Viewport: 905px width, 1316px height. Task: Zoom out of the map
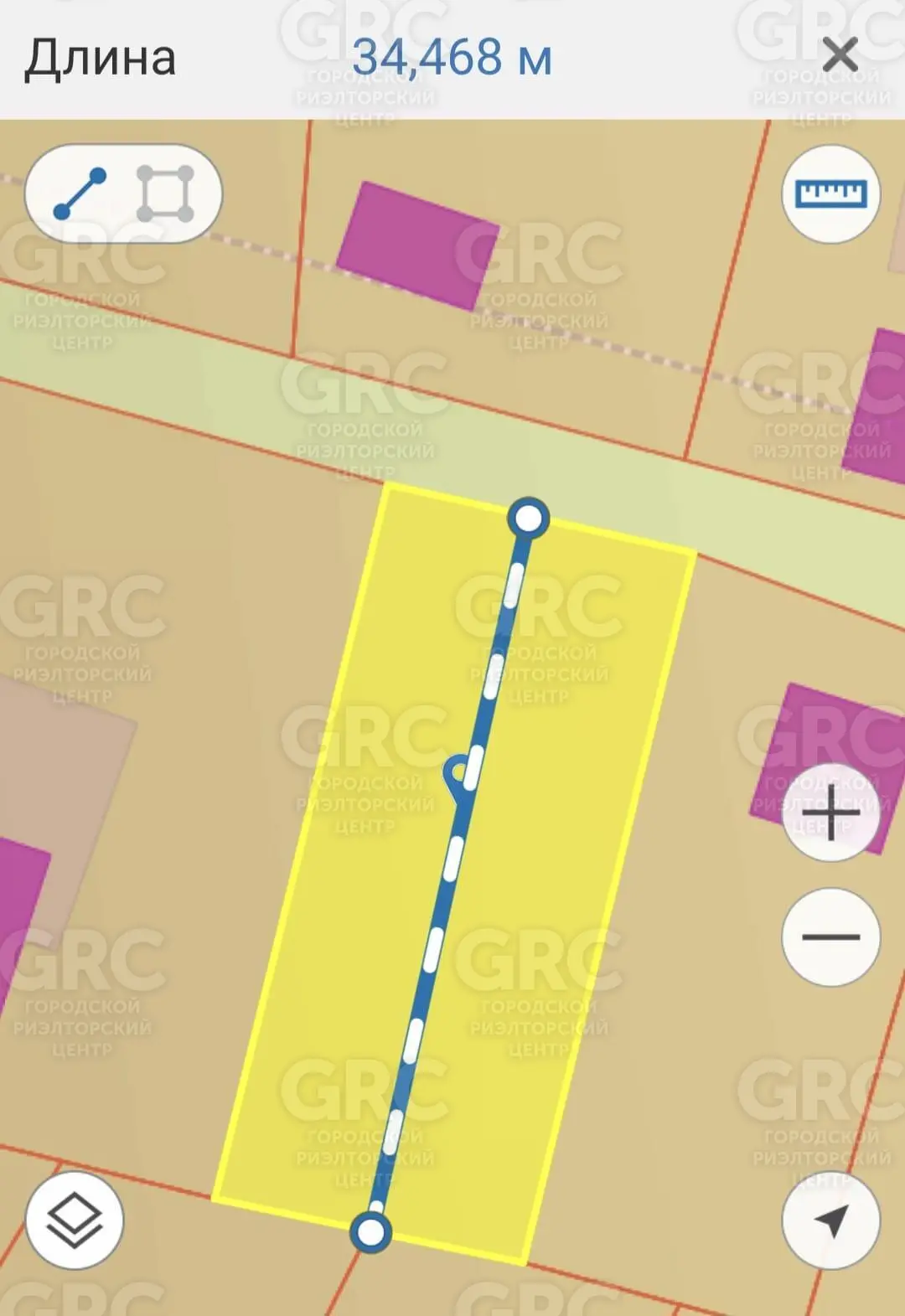pyautogui.click(x=830, y=937)
